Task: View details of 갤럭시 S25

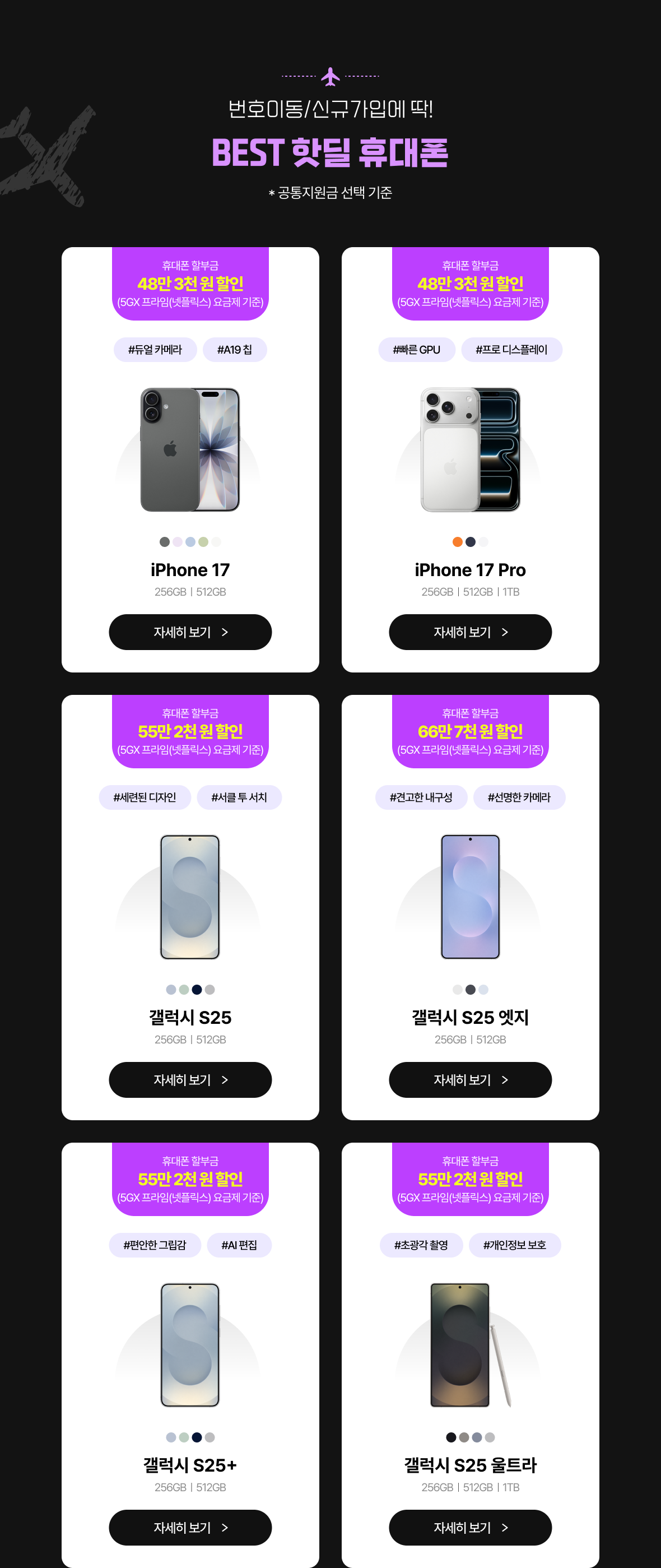Action: point(190,1079)
